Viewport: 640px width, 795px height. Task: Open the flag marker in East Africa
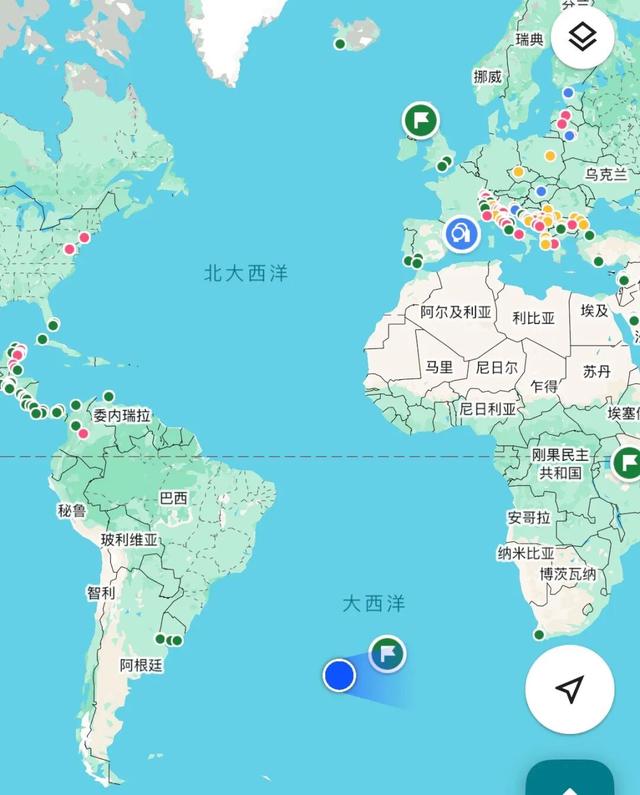[627, 463]
